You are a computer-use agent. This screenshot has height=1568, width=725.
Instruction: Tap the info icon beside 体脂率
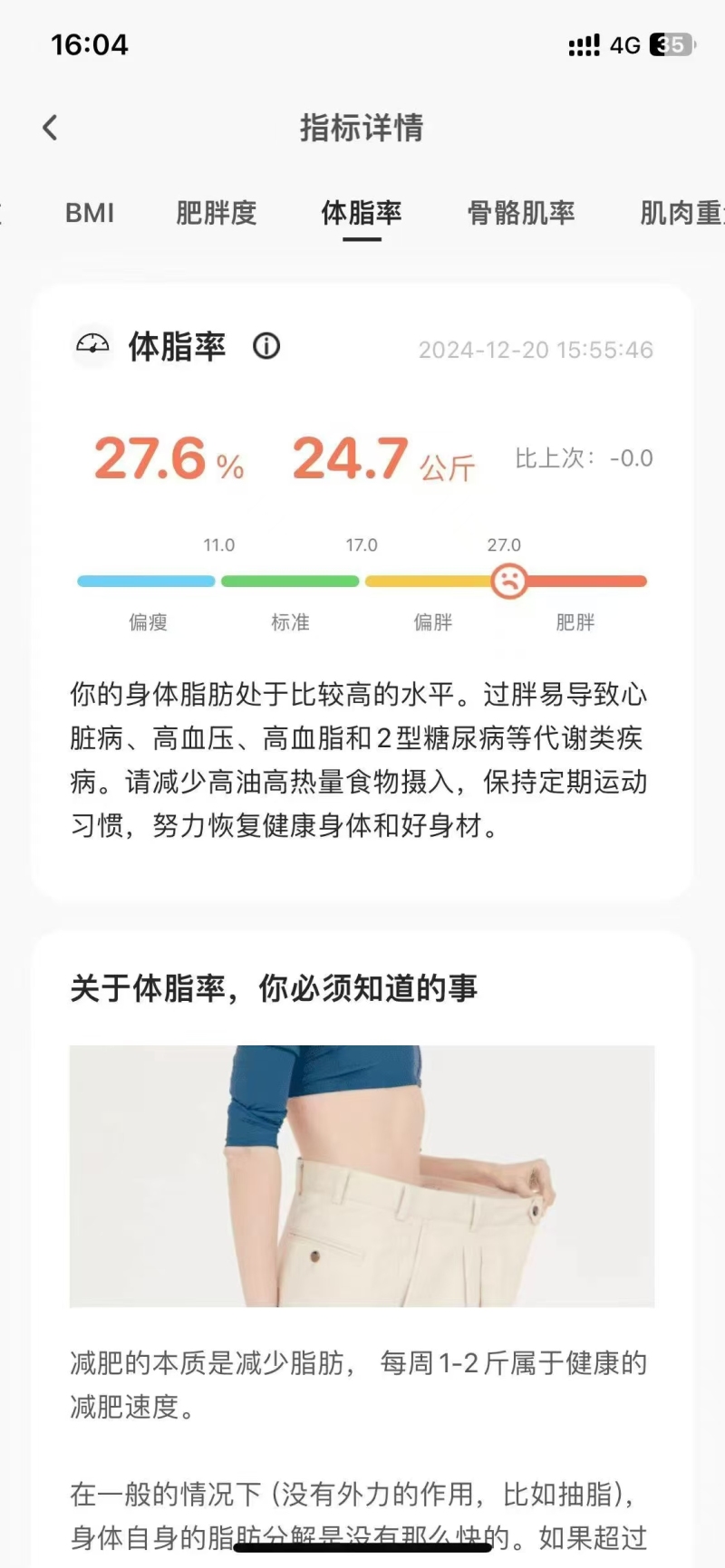click(x=266, y=346)
